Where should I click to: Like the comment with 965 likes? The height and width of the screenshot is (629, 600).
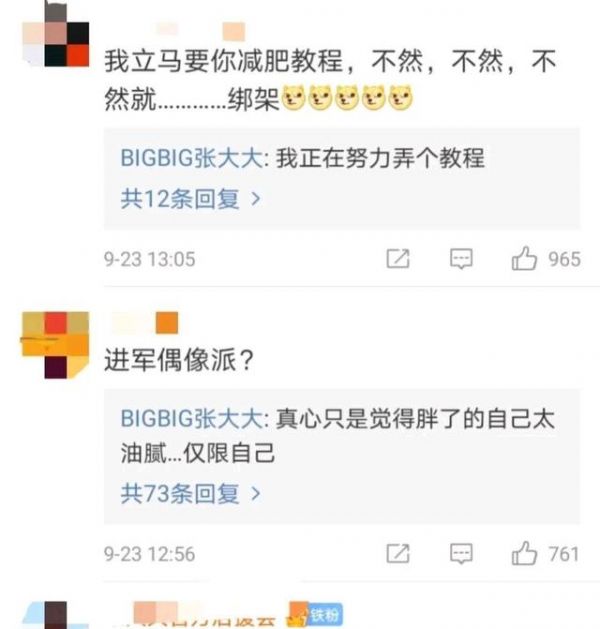[x=525, y=259]
